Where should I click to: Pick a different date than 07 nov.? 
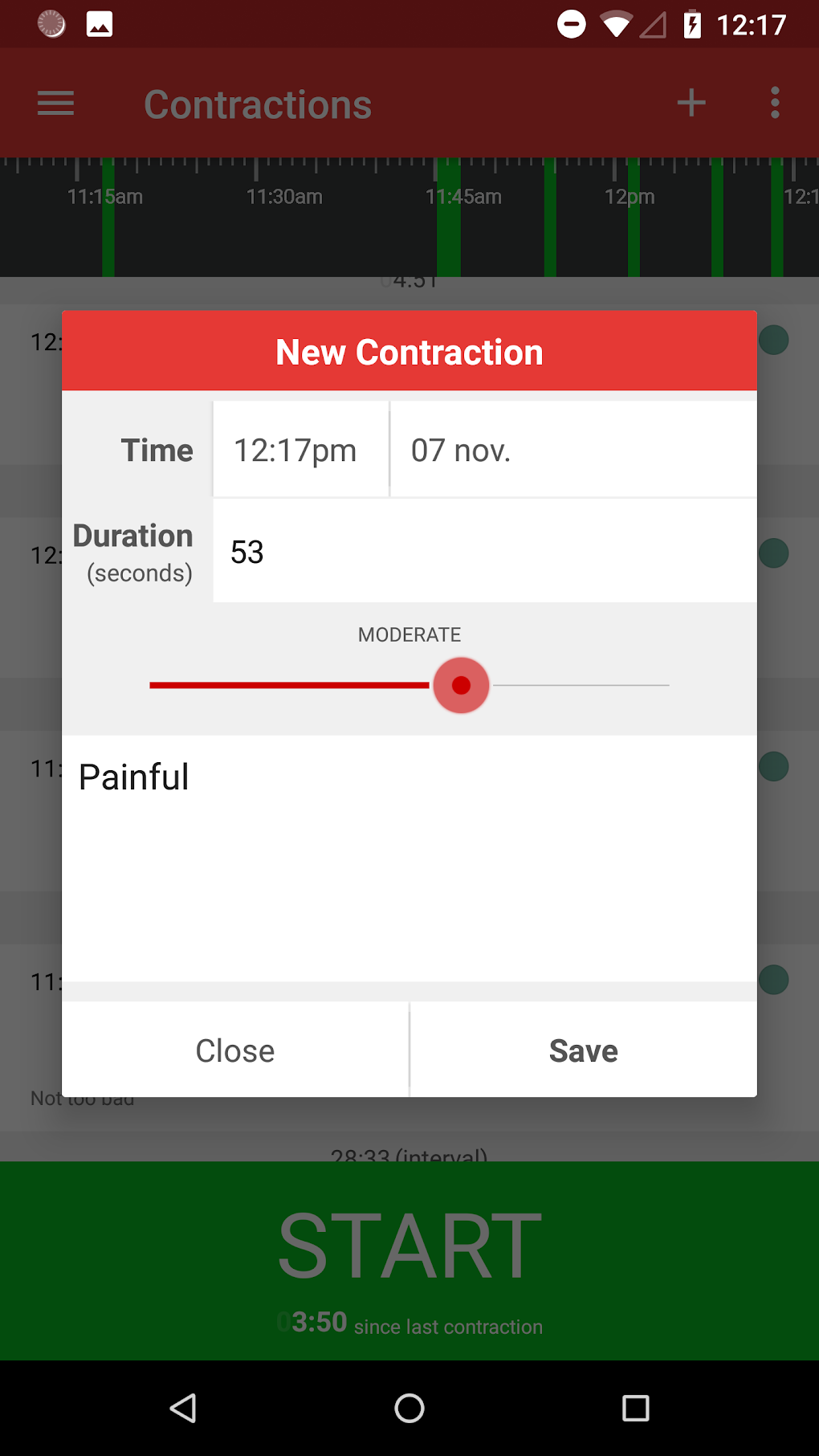tap(572, 451)
